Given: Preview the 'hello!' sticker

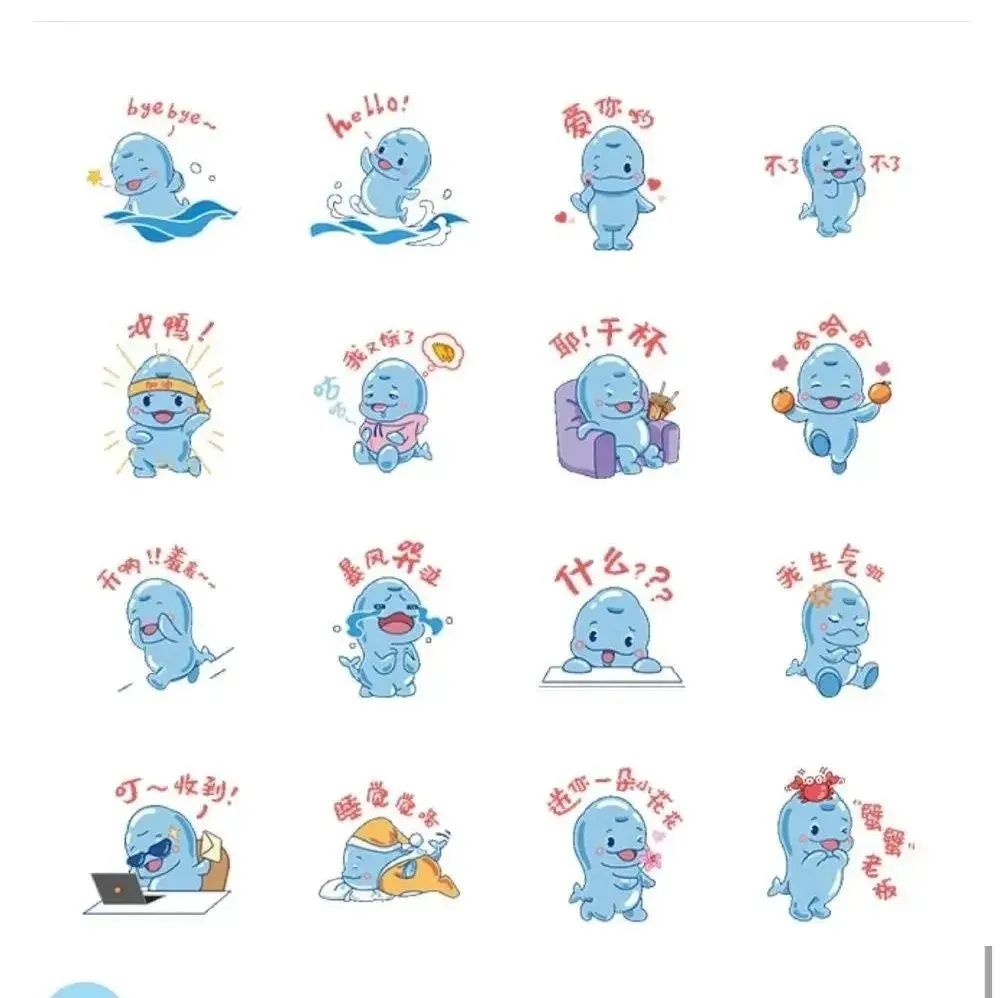Looking at the screenshot, I should pos(388,170).
